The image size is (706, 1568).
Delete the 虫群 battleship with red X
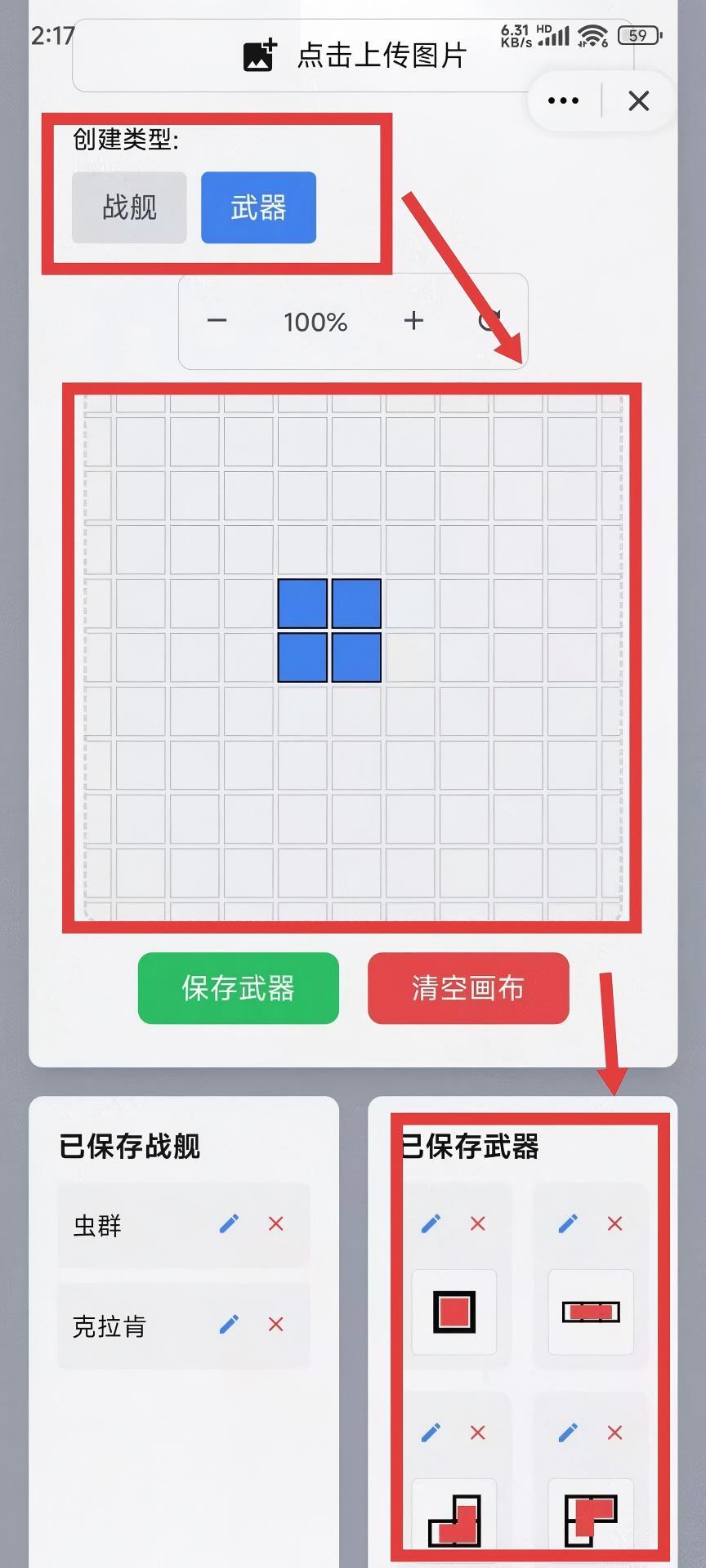coord(275,1223)
